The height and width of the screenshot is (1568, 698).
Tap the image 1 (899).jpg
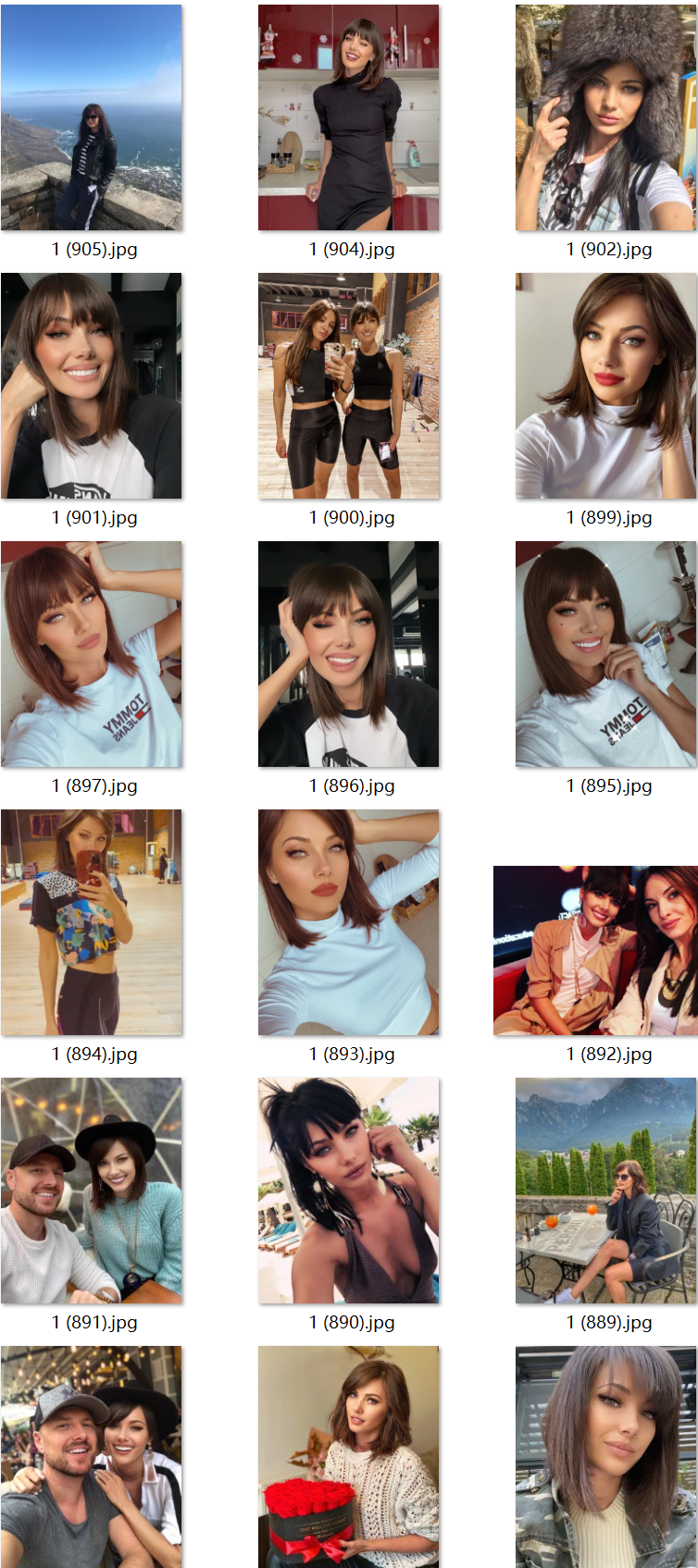tap(605, 386)
